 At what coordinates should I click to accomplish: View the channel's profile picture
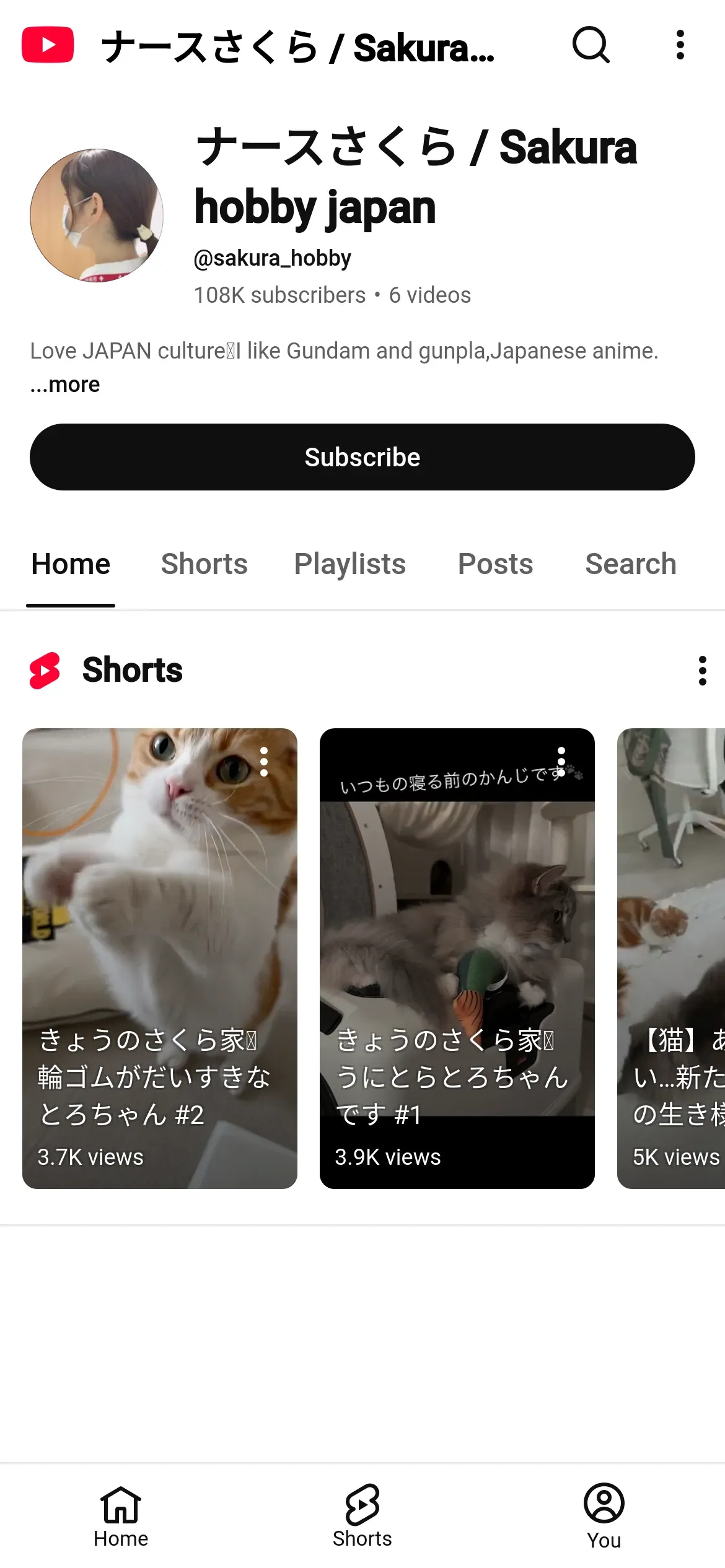click(x=97, y=216)
